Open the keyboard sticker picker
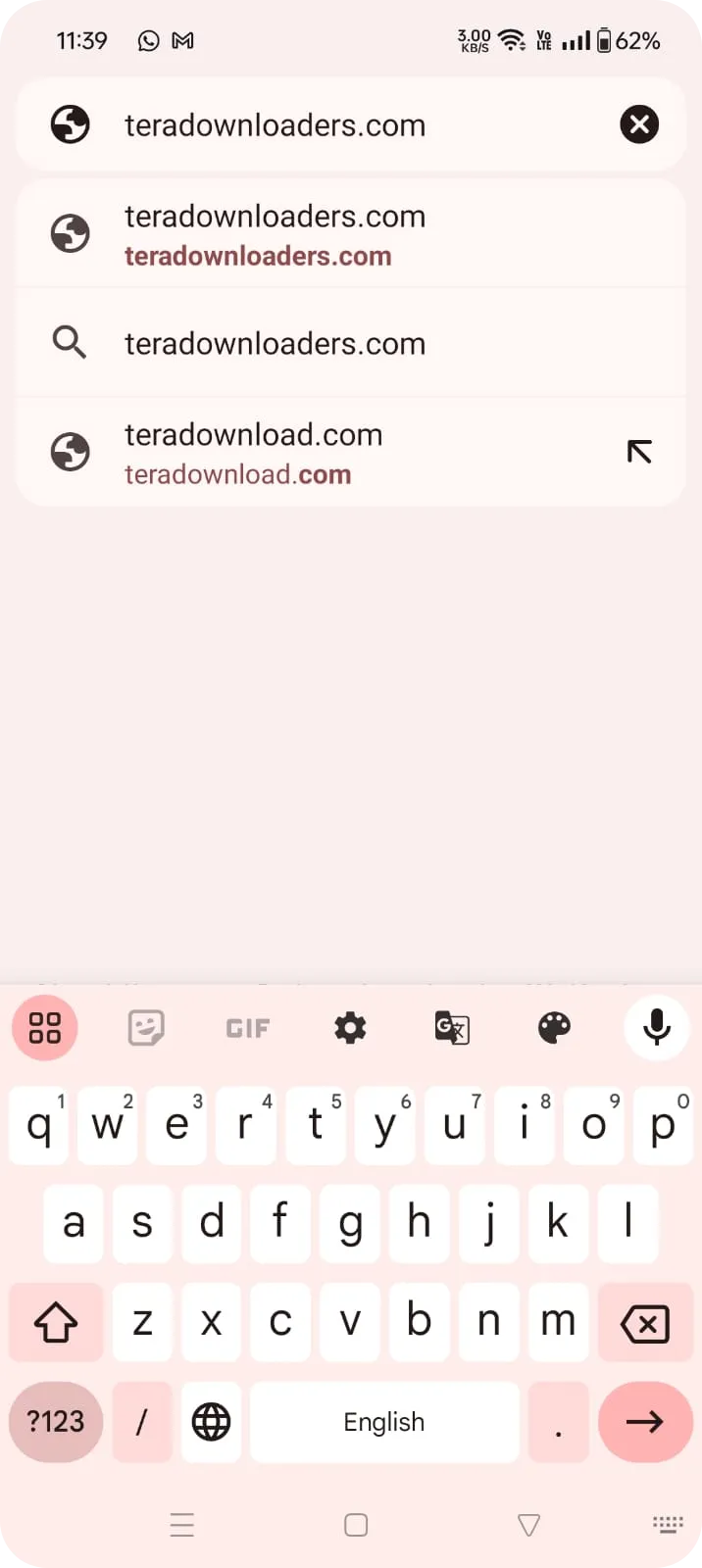The height and width of the screenshot is (1568, 702). pos(146,1028)
